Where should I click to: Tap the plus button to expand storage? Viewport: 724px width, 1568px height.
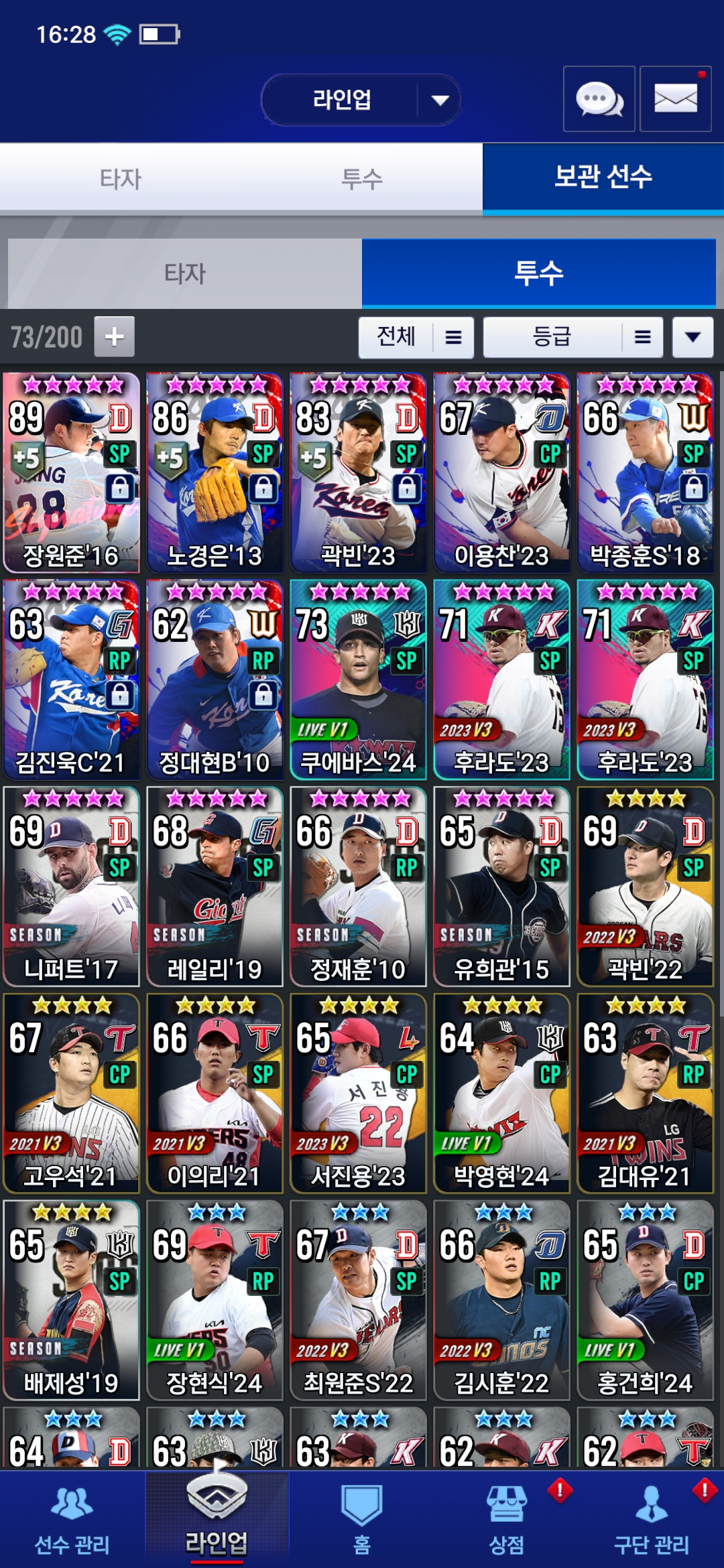coord(114,336)
